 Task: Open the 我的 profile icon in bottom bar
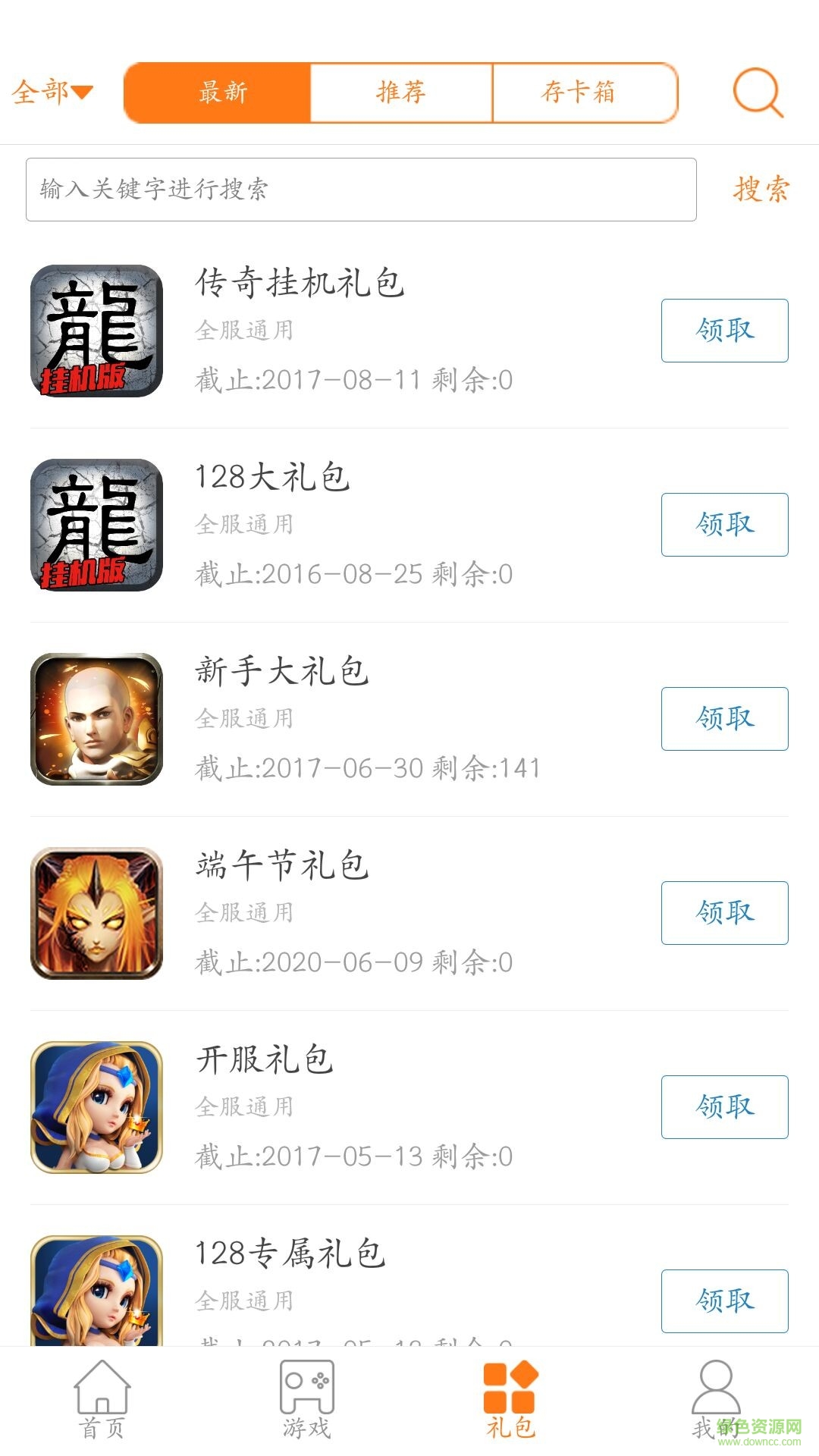click(715, 1399)
